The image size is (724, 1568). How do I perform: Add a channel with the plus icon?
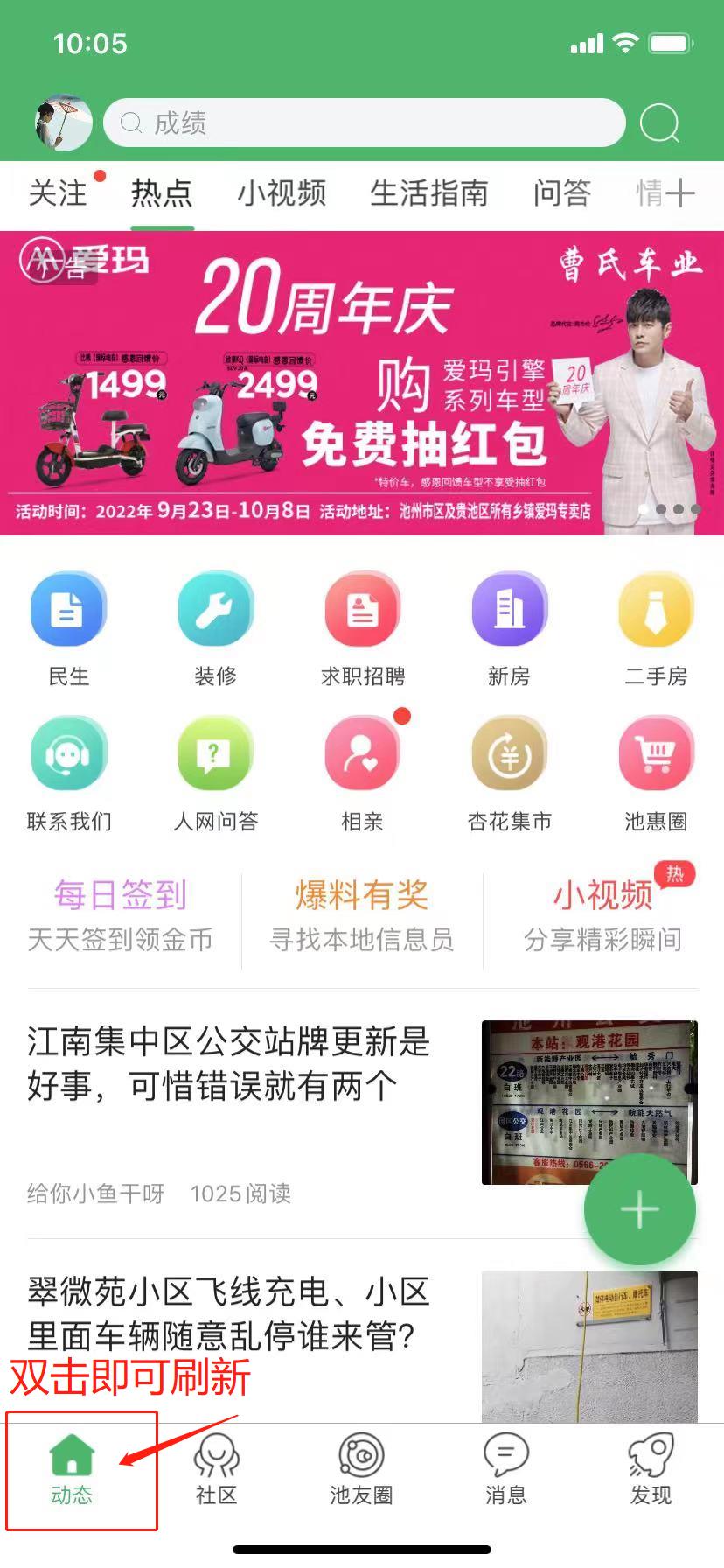(679, 192)
